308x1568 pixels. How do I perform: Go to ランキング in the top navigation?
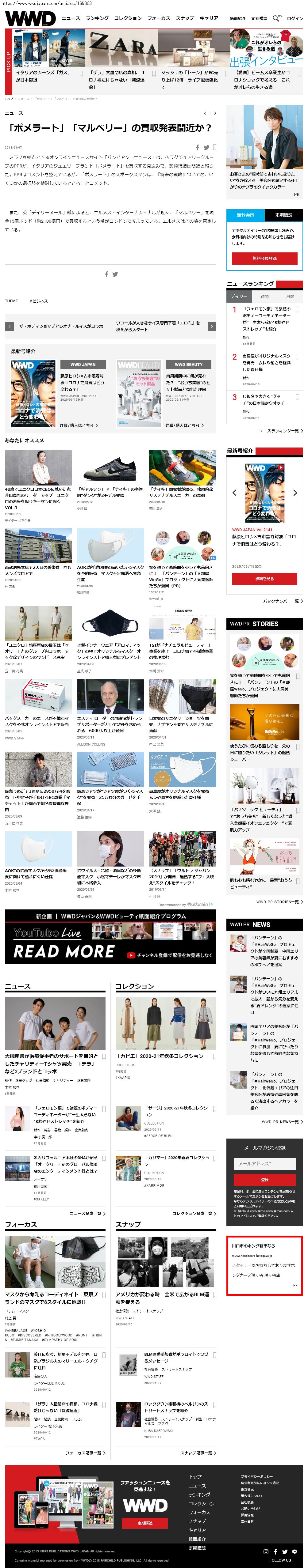[97, 18]
